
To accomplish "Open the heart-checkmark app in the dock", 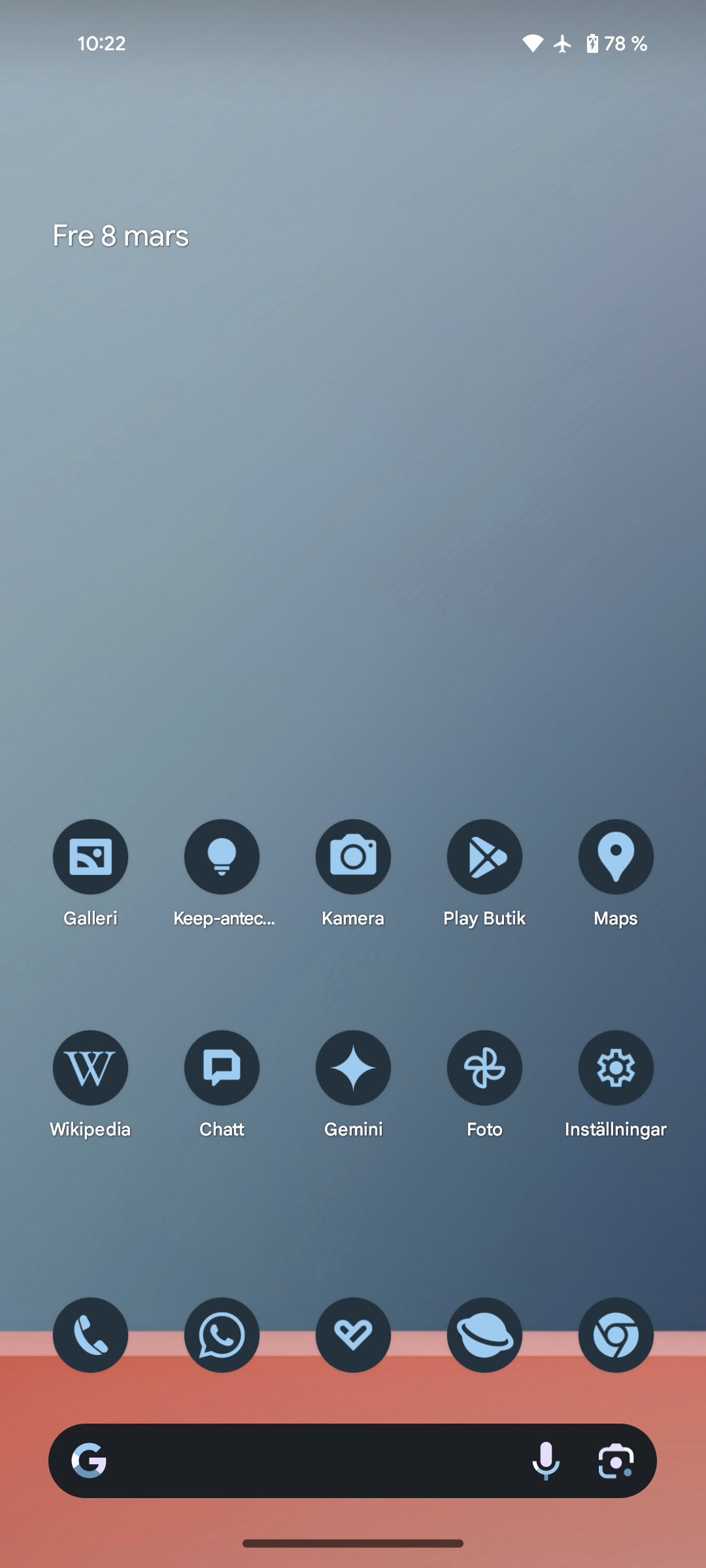I will 353,1335.
